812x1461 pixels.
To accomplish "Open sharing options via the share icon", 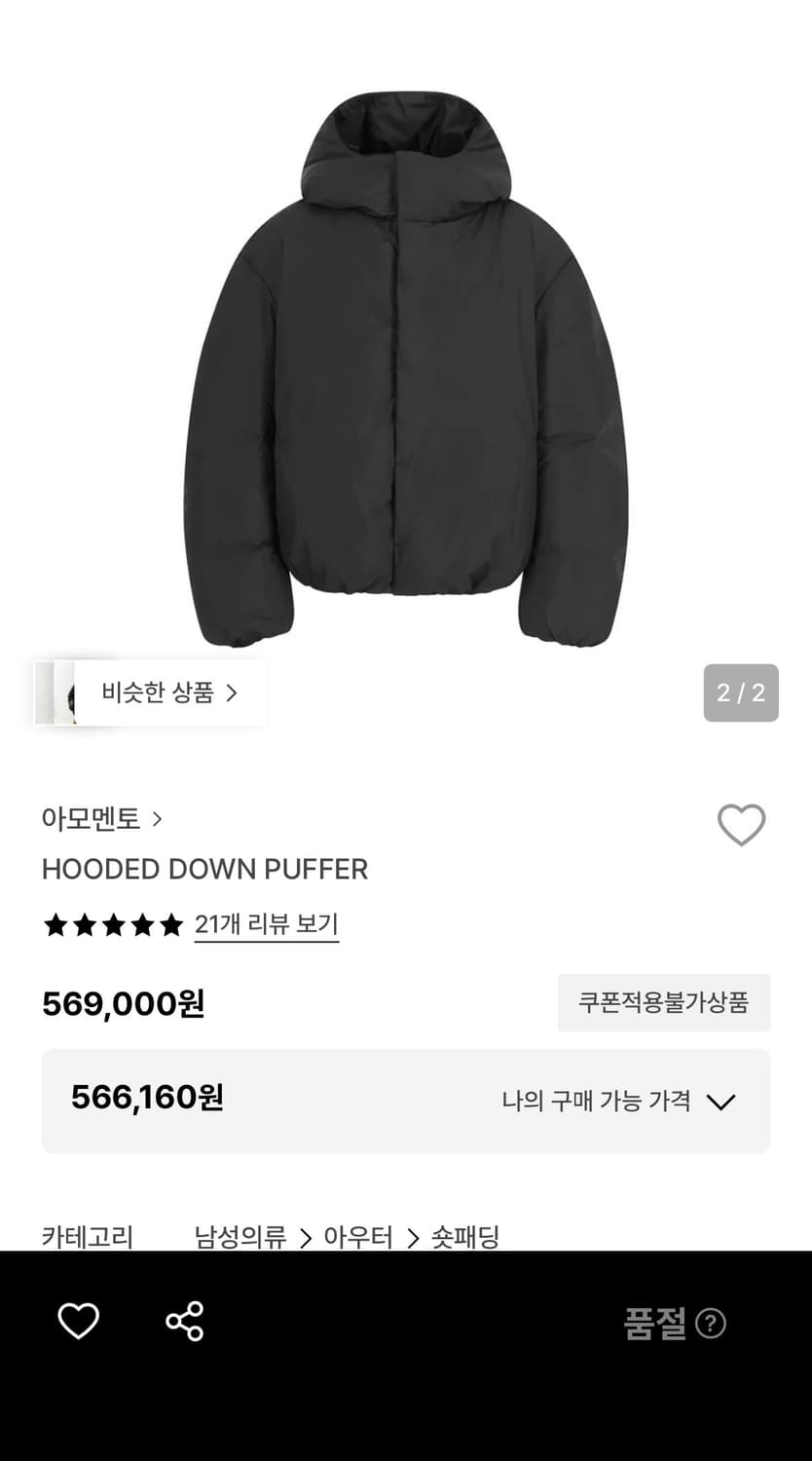I will coord(183,1322).
